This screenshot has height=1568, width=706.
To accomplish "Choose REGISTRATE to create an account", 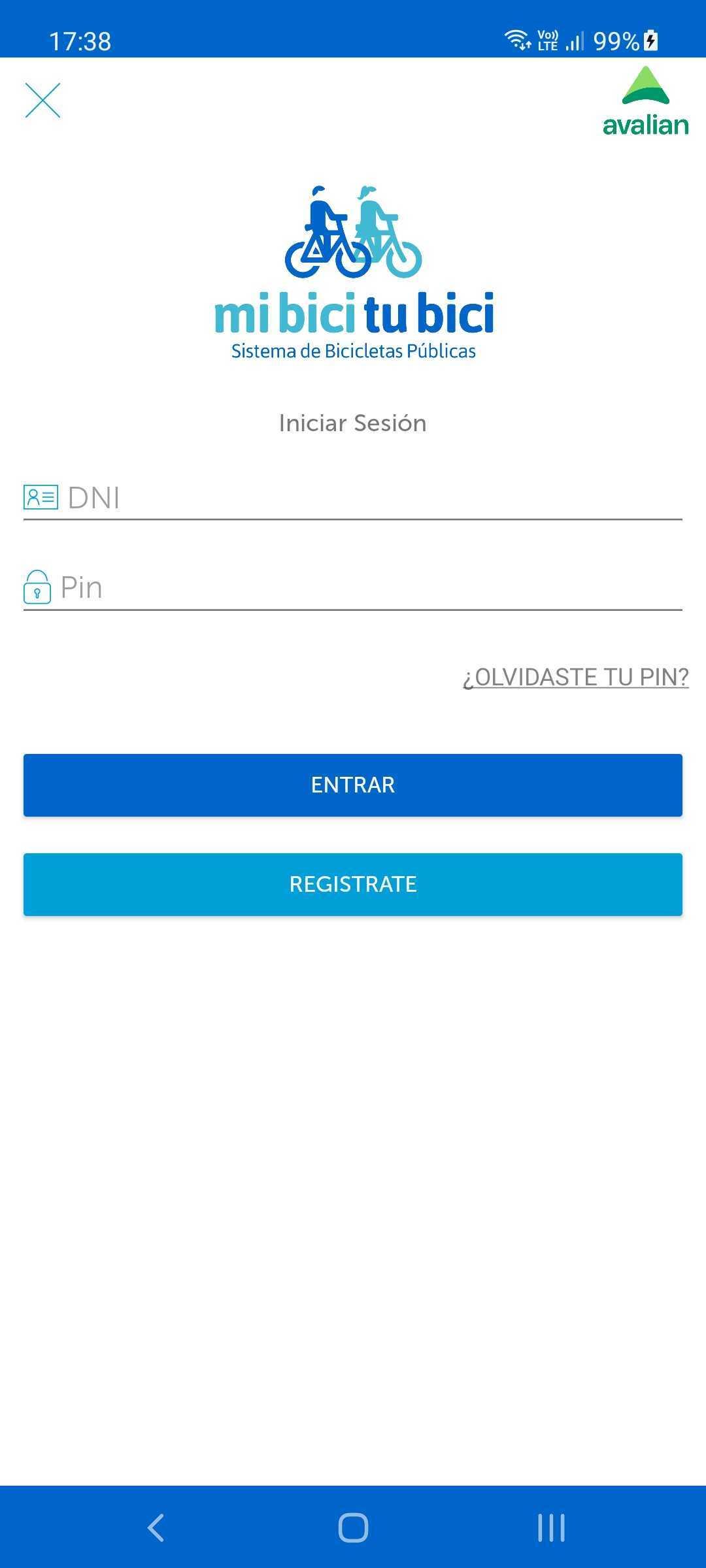I will [353, 884].
